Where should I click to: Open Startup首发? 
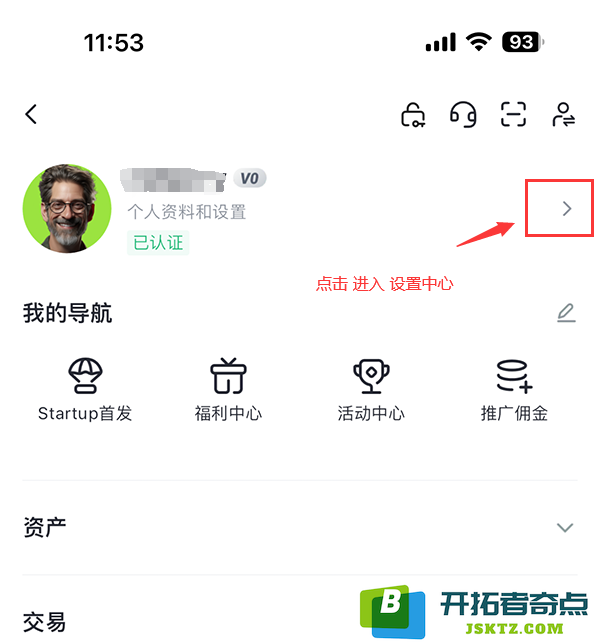coord(85,389)
